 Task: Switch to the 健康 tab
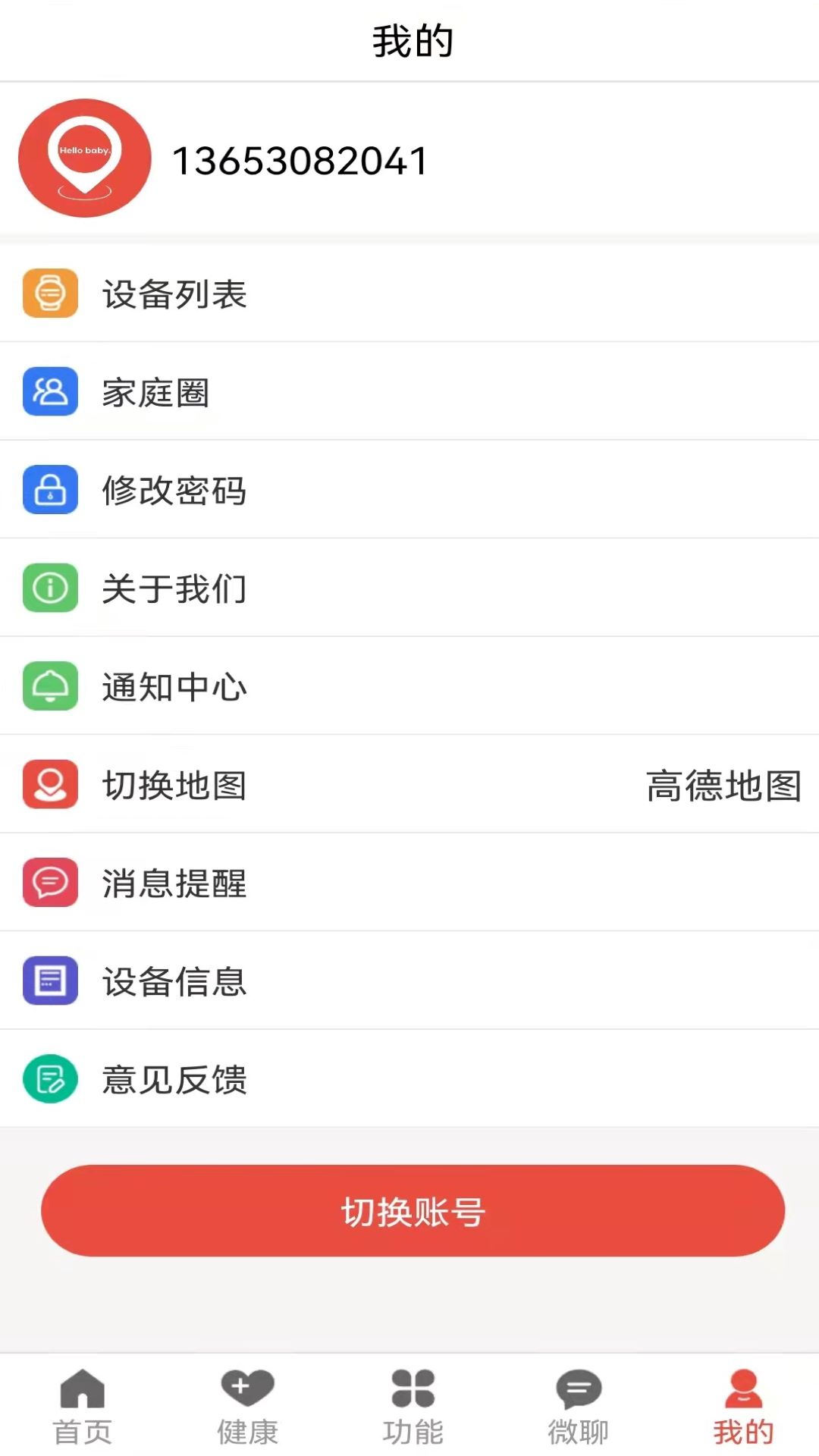click(x=246, y=1407)
